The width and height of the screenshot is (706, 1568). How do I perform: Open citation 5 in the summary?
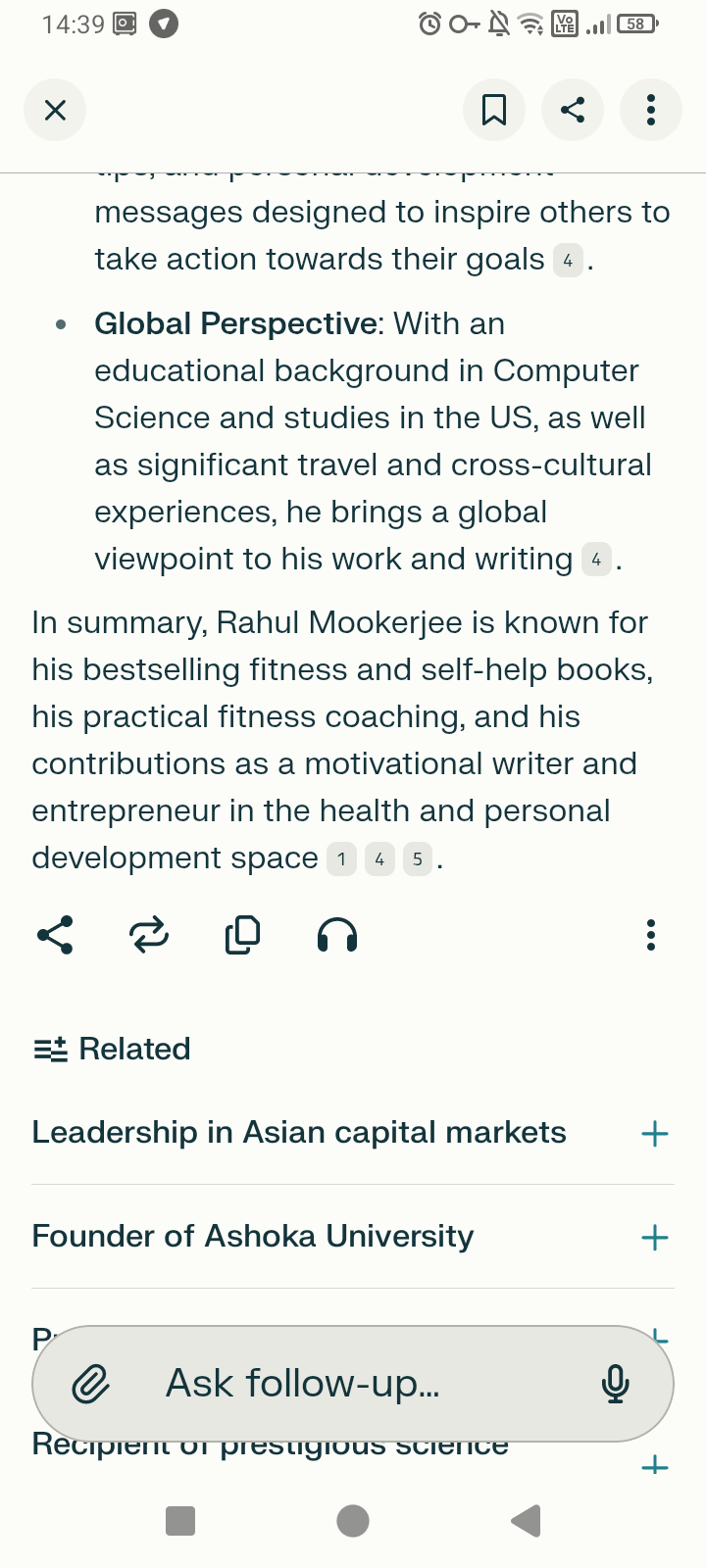pyautogui.click(x=418, y=859)
